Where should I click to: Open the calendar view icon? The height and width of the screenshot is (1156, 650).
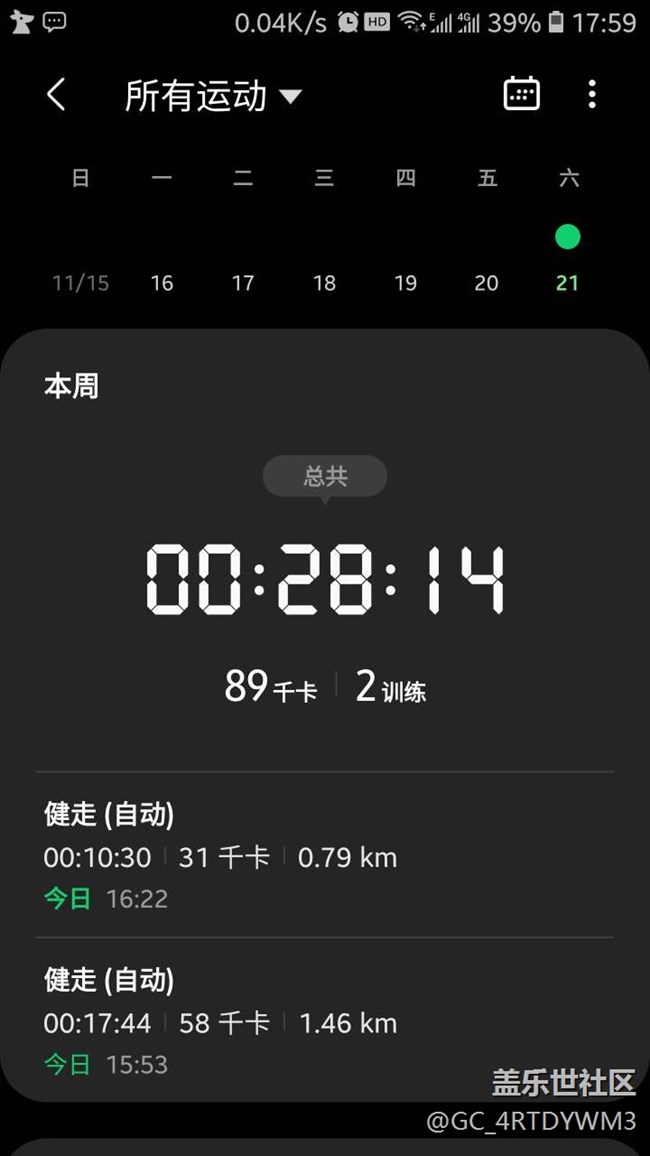coord(521,94)
